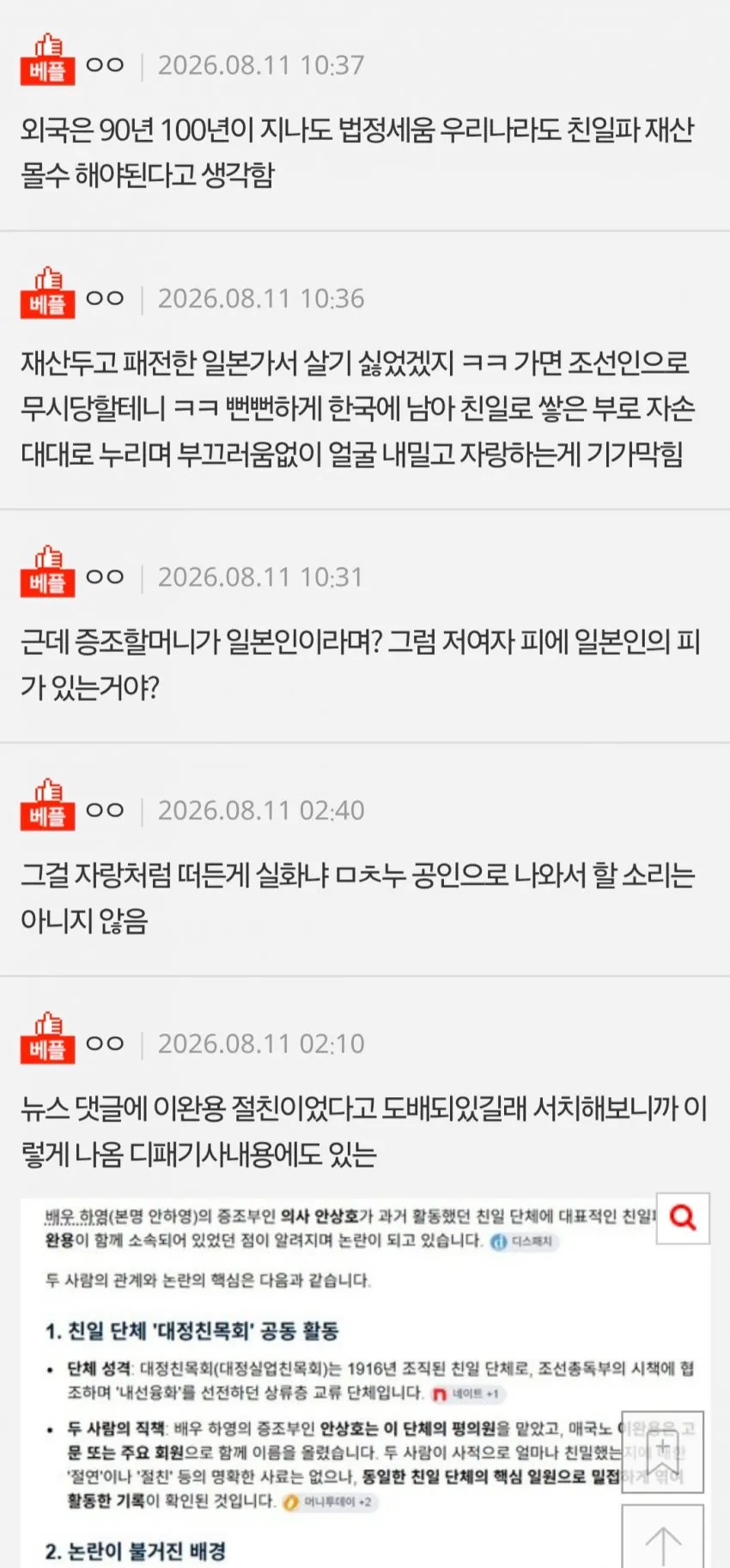Tap the red magnifier to enlarge the attached image
This screenshot has height=1568, width=730.
[683, 1217]
